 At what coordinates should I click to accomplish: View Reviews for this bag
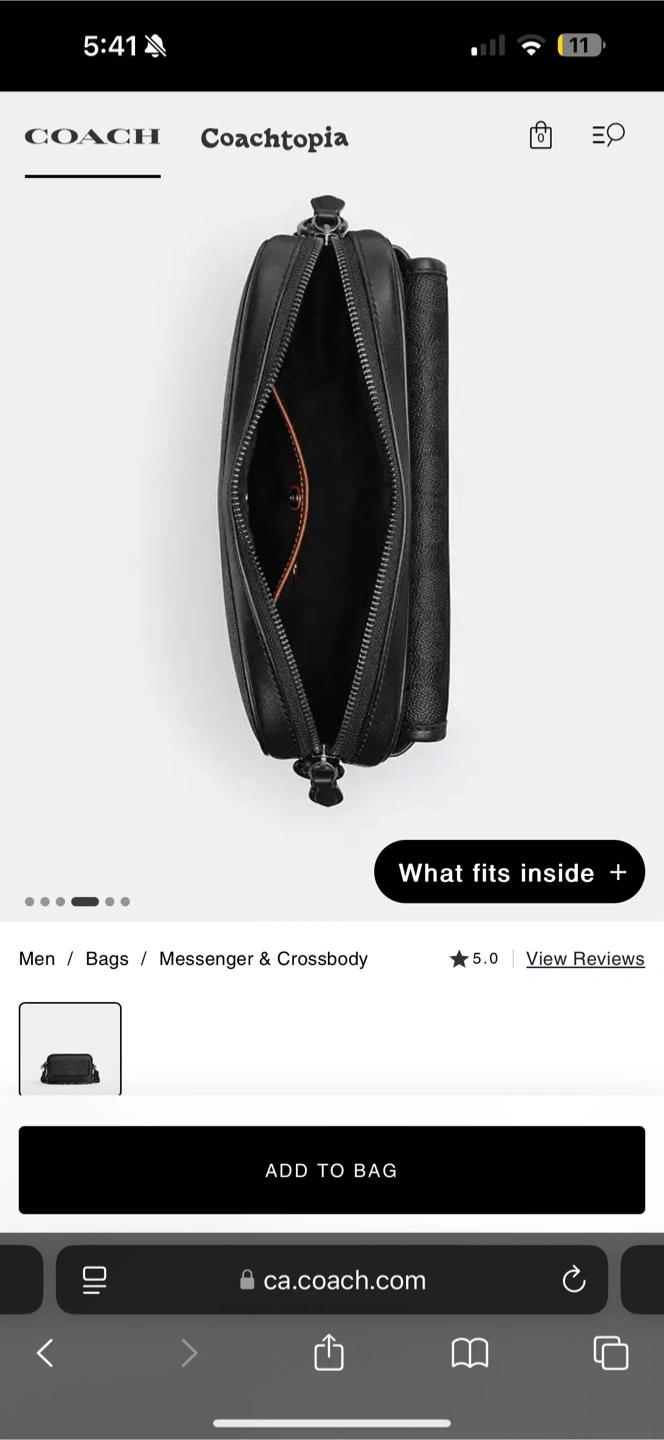point(585,958)
